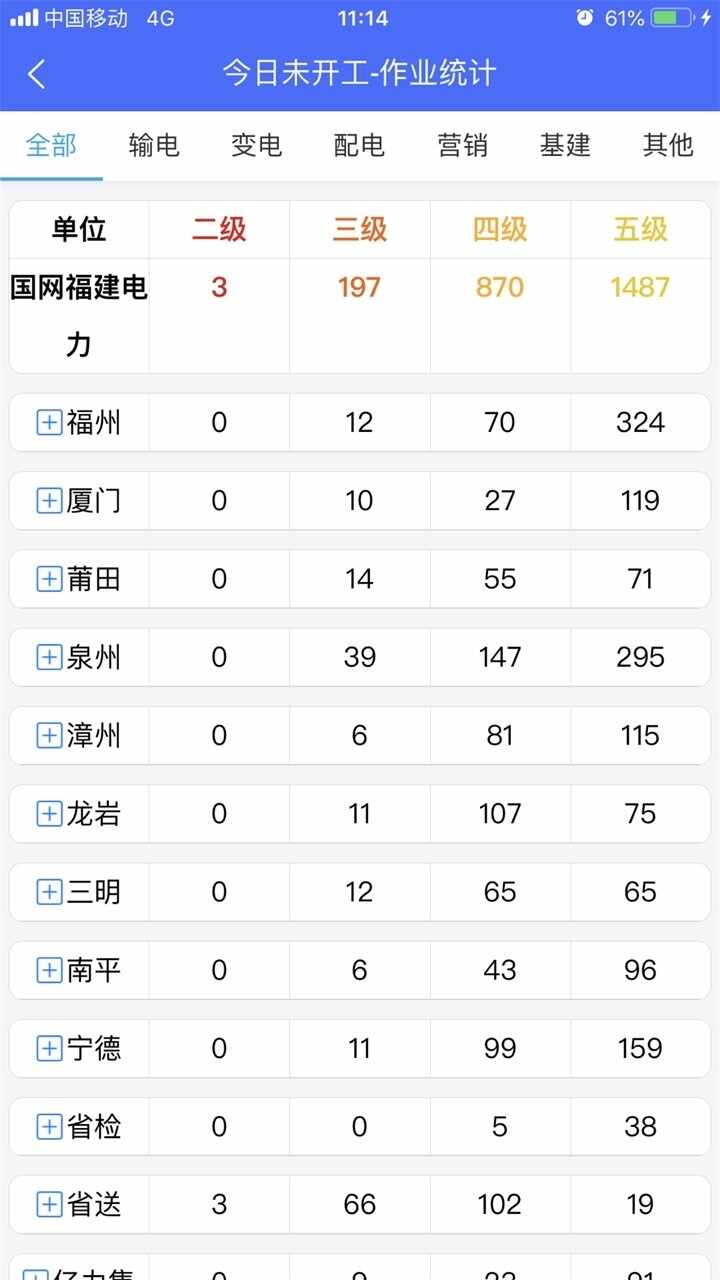Image resolution: width=720 pixels, height=1280 pixels.
Task: Expand the 龙岩 statistics
Action: 46,813
